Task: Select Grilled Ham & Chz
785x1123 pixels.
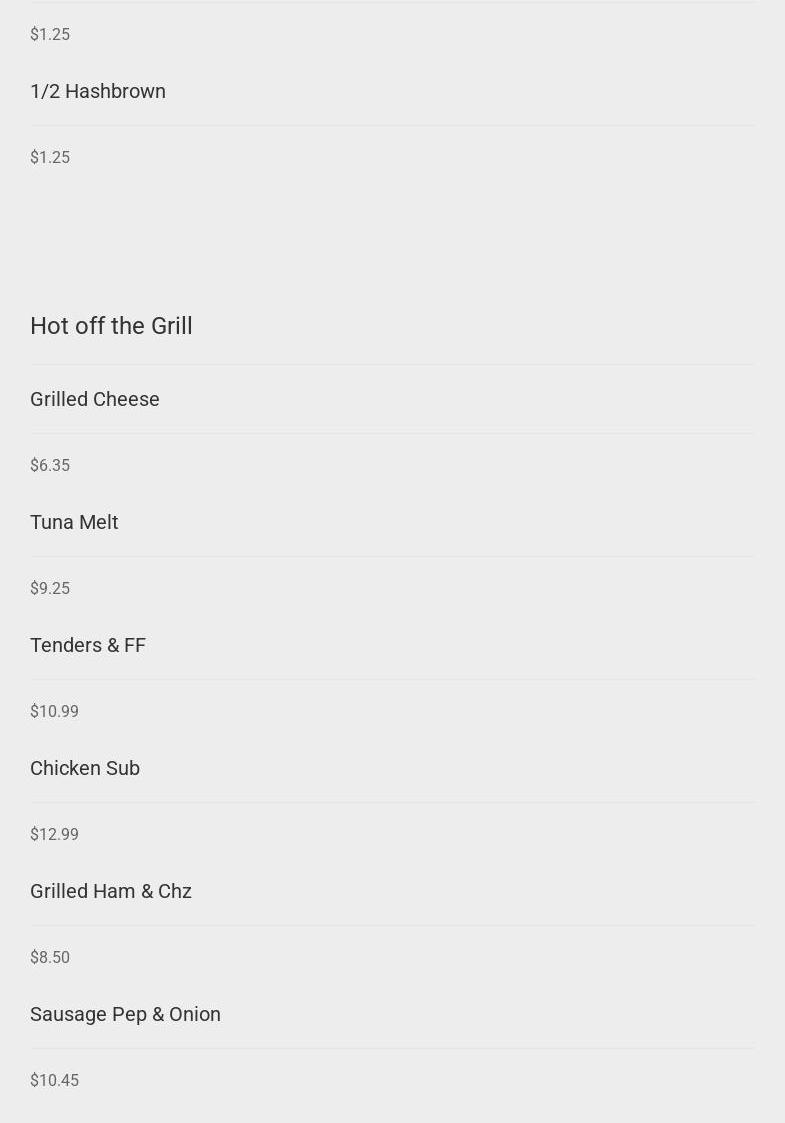Action: tap(111, 891)
